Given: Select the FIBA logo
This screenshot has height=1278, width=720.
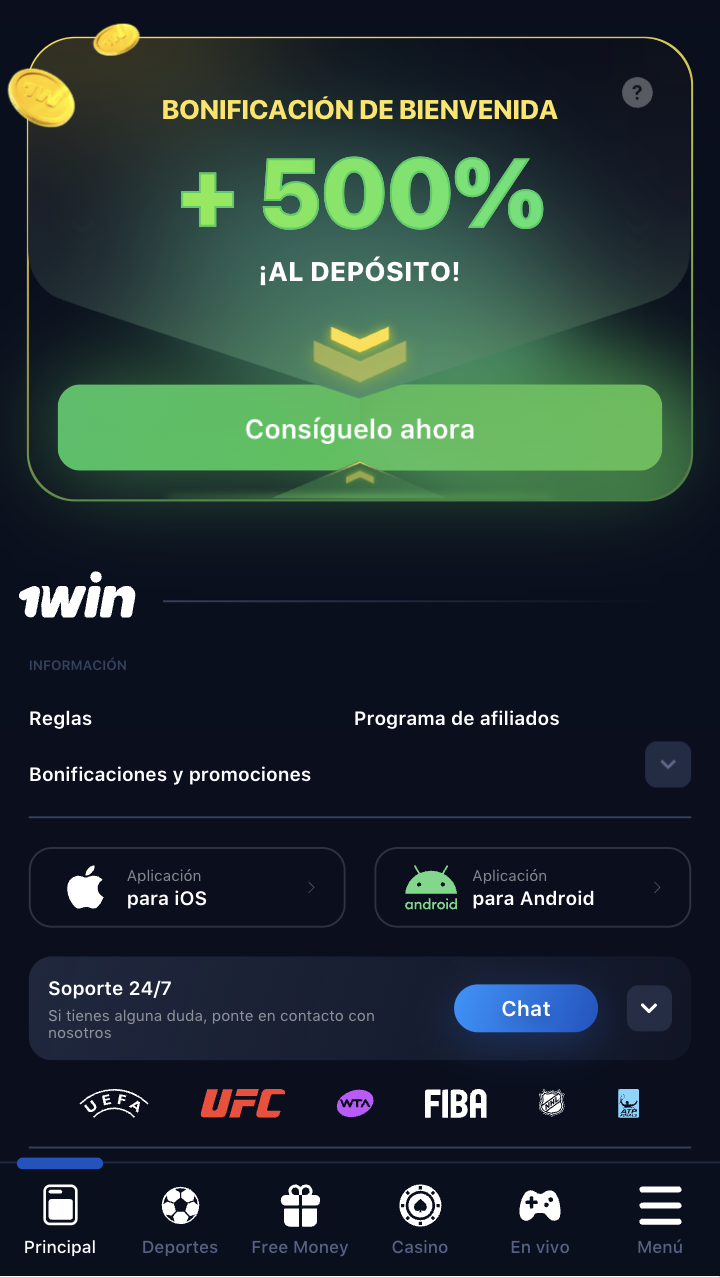Looking at the screenshot, I should (x=455, y=1103).
